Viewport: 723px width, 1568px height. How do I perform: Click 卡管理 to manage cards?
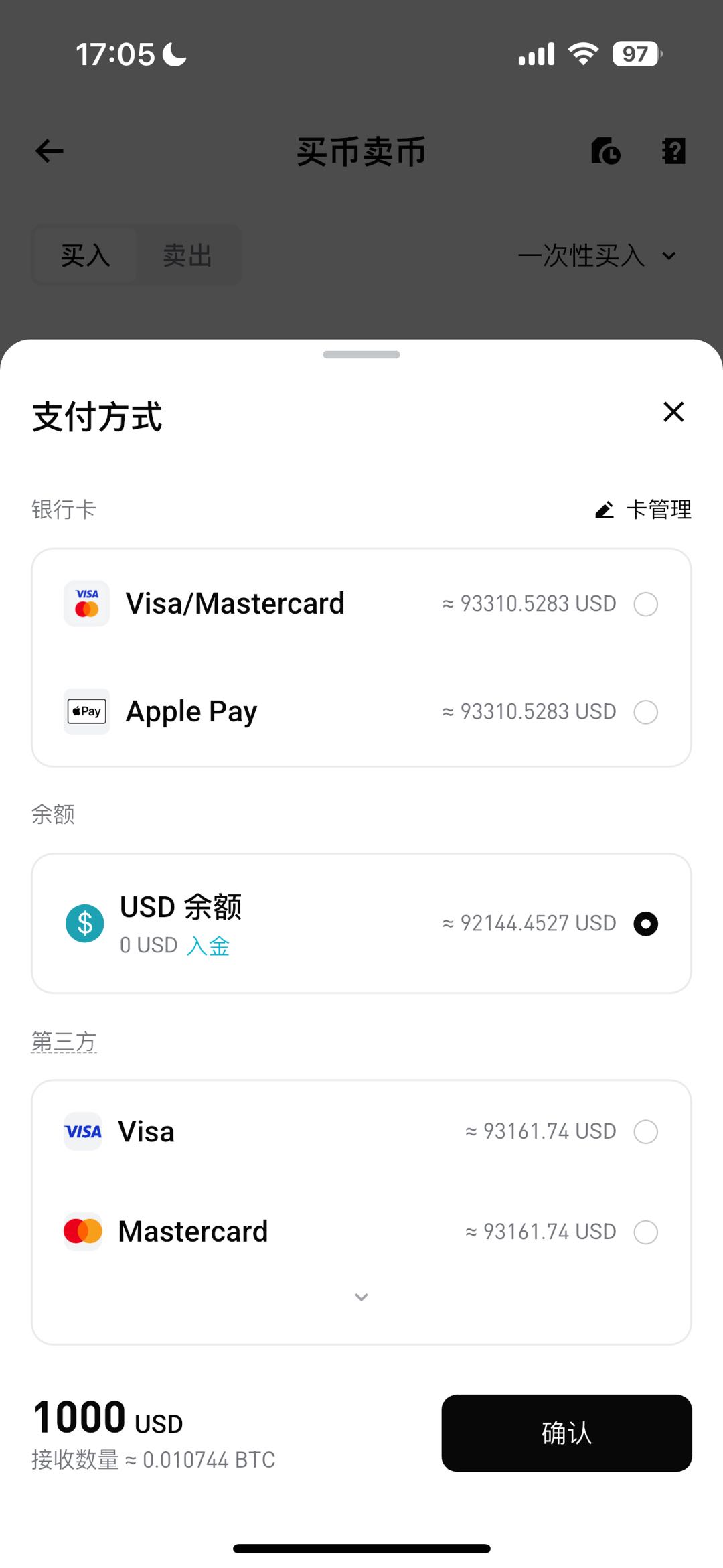[658, 509]
